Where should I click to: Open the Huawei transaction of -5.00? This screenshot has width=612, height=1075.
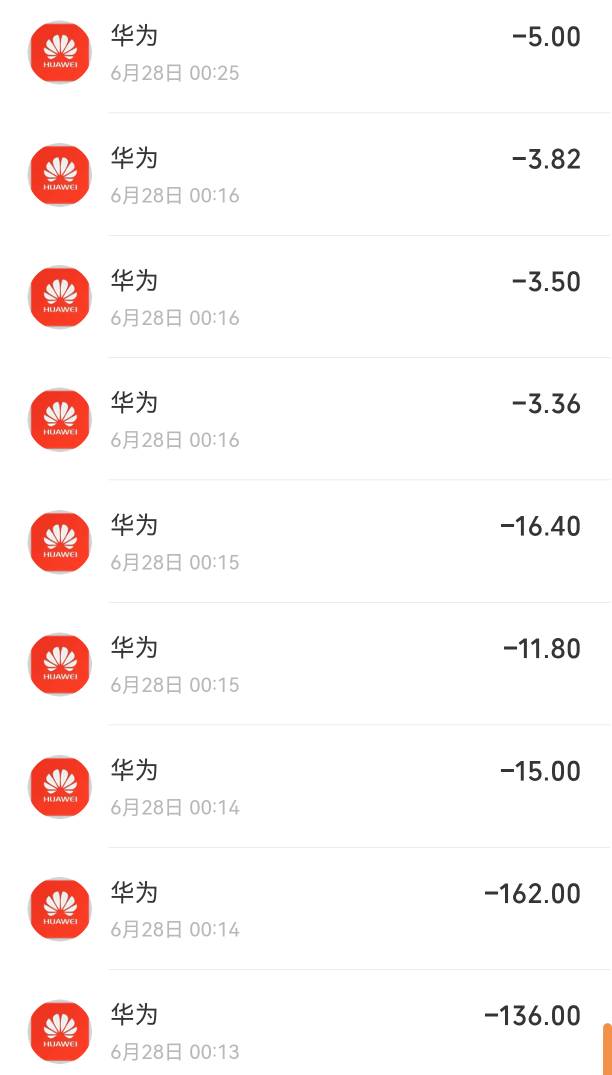click(x=306, y=53)
